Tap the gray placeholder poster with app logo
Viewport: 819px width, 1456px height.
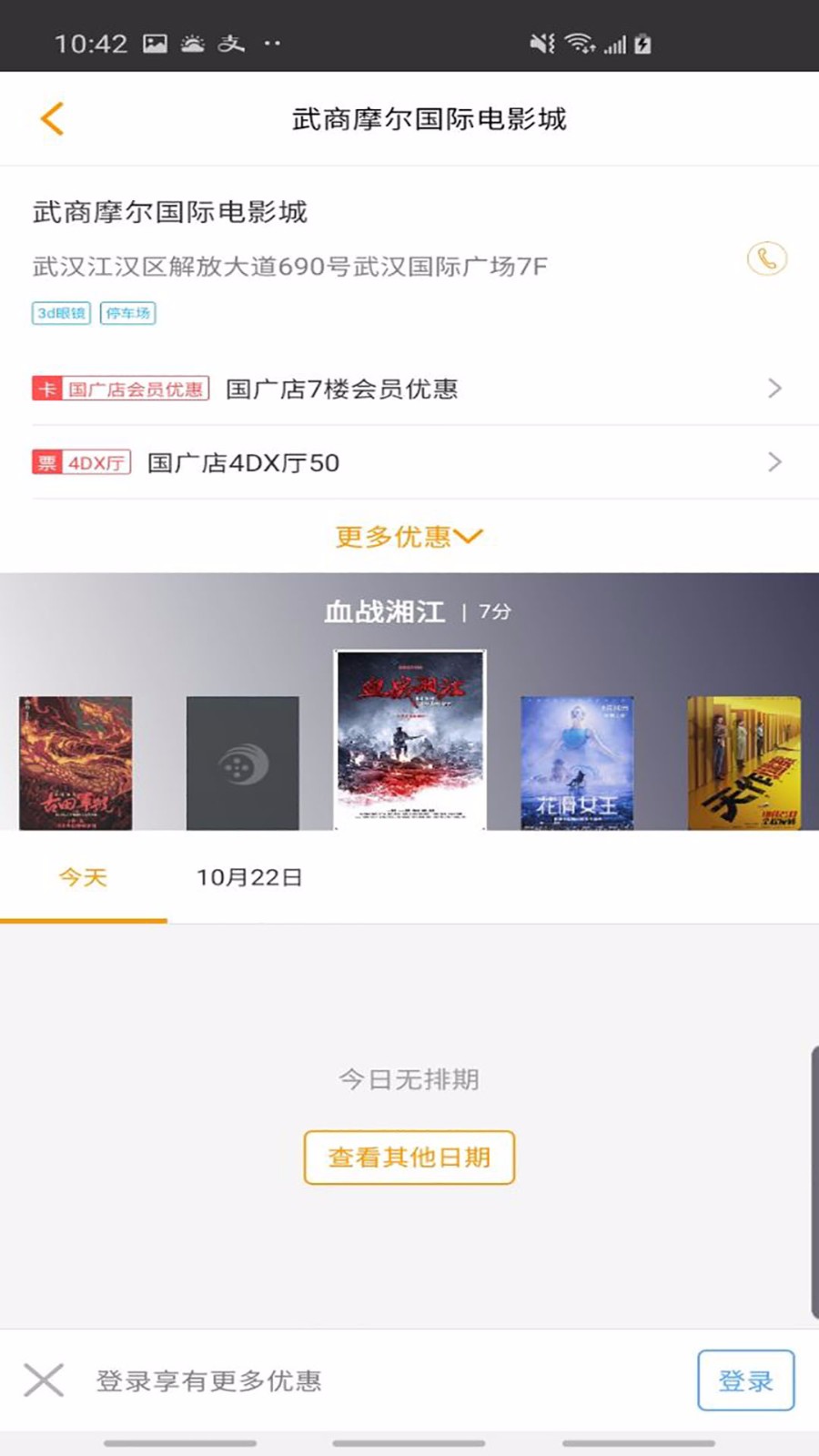(241, 764)
